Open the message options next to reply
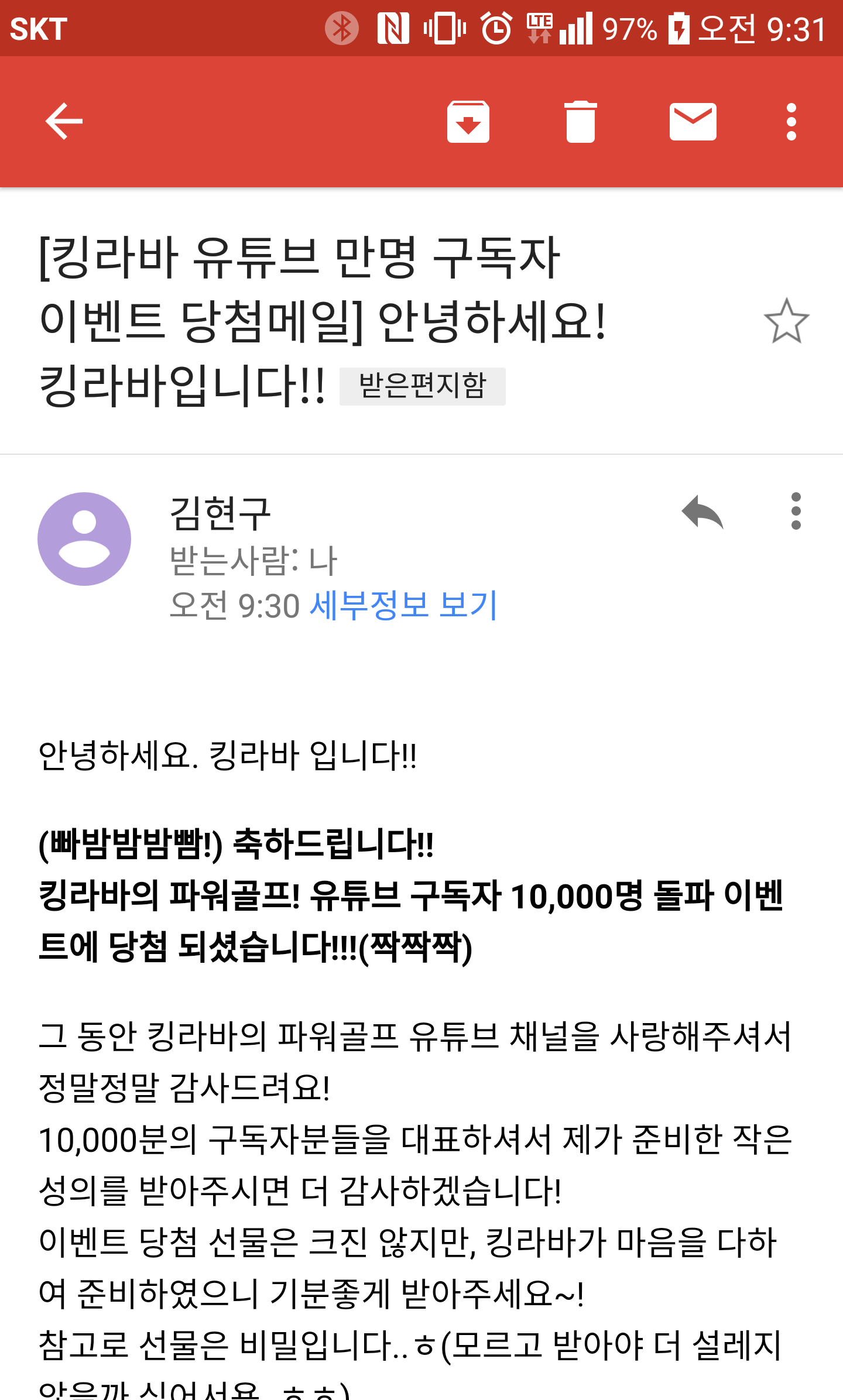This screenshot has width=843, height=1400. click(796, 512)
